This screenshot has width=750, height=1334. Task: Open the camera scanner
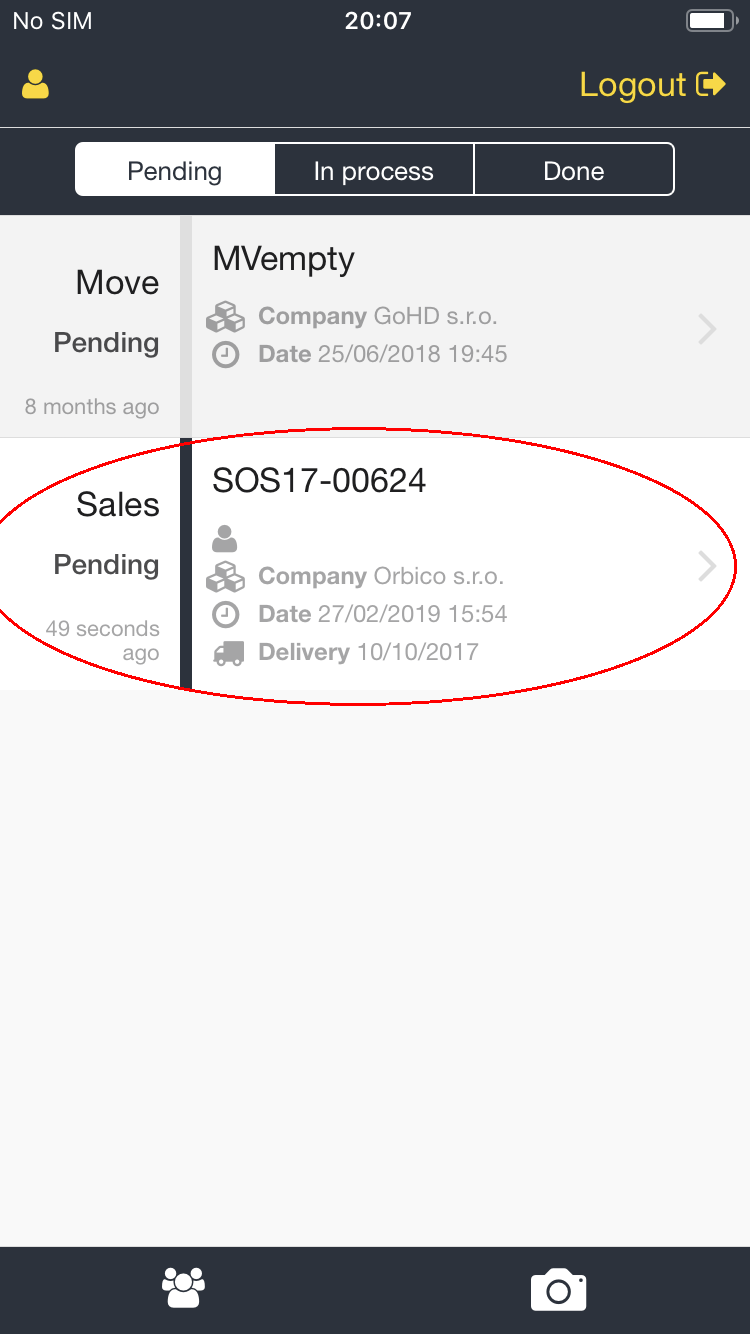(558, 1290)
